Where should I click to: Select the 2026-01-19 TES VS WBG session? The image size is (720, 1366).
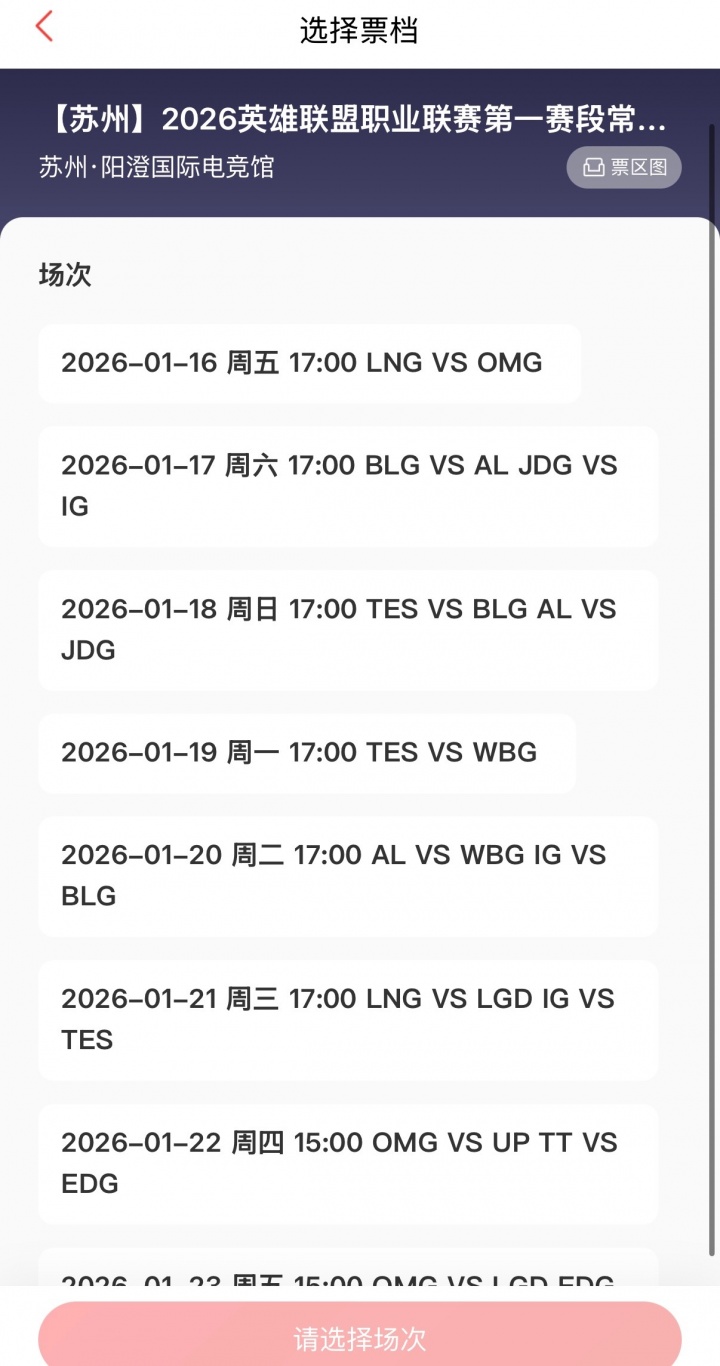point(307,753)
